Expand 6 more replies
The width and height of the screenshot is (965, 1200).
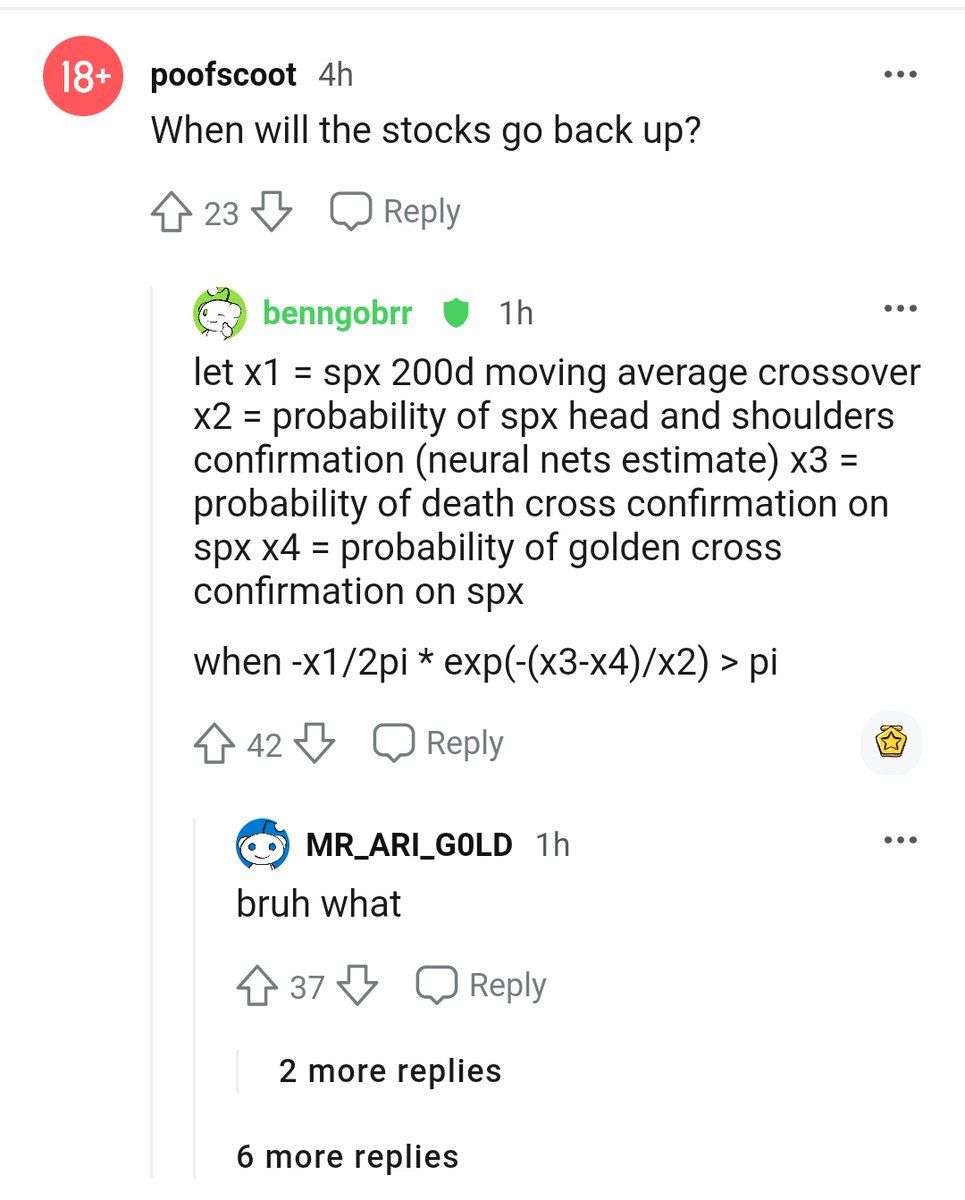[347, 1157]
